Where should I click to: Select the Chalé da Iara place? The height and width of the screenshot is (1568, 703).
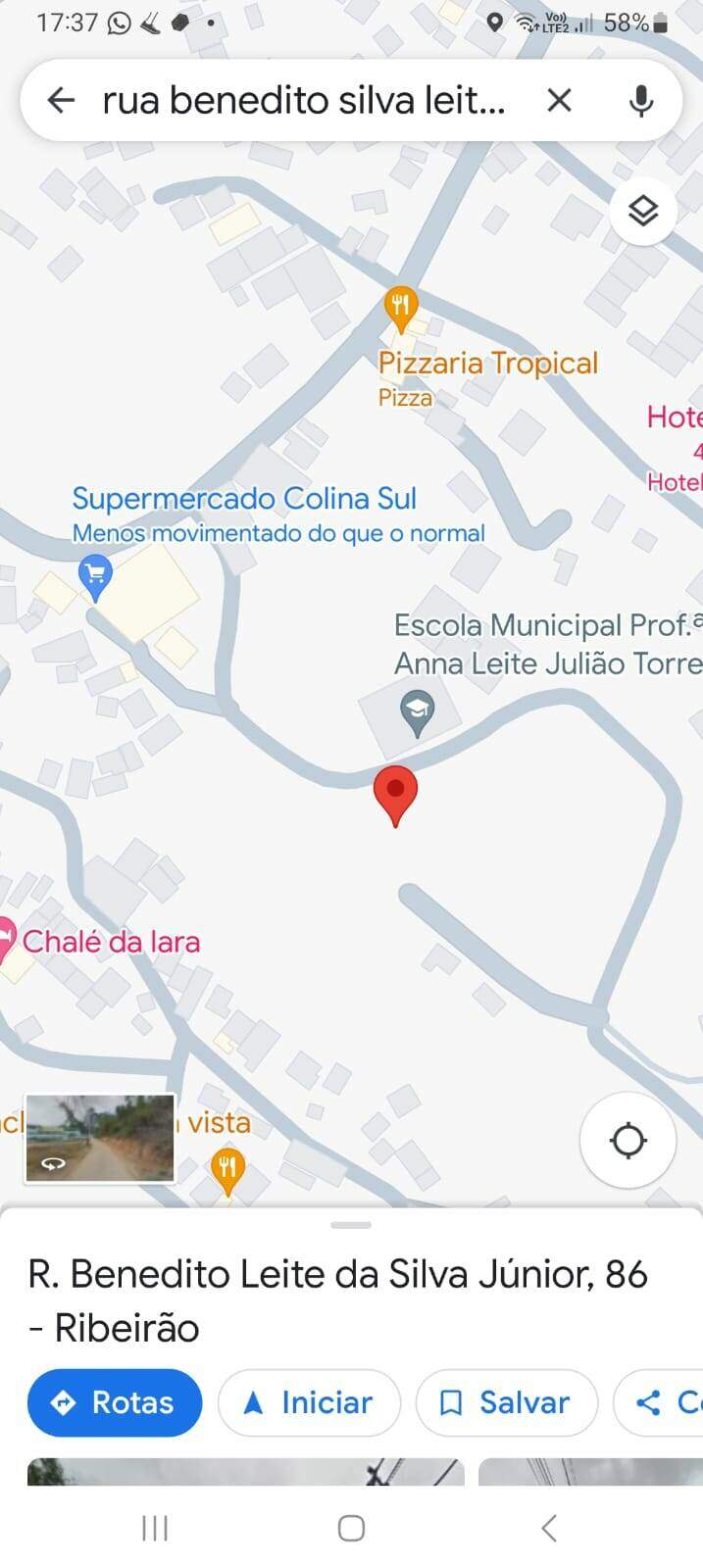pos(110,942)
